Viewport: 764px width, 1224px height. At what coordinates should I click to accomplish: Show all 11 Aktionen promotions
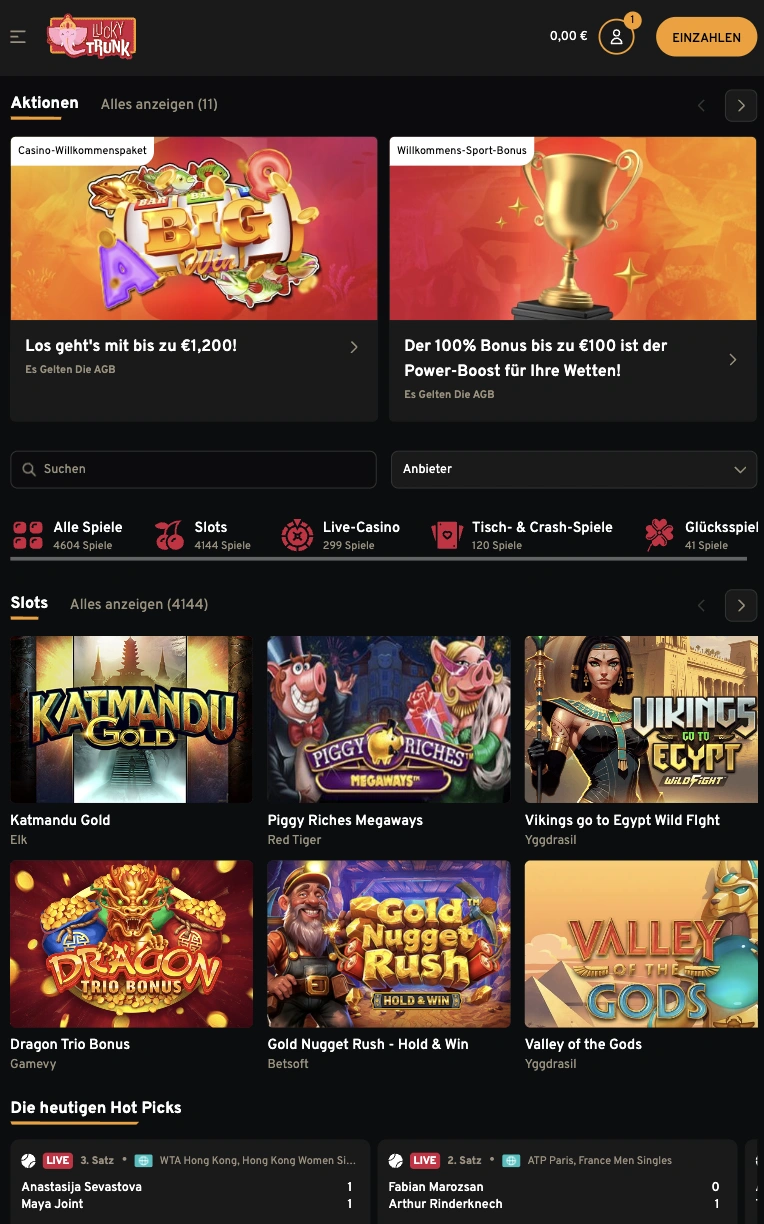click(159, 104)
